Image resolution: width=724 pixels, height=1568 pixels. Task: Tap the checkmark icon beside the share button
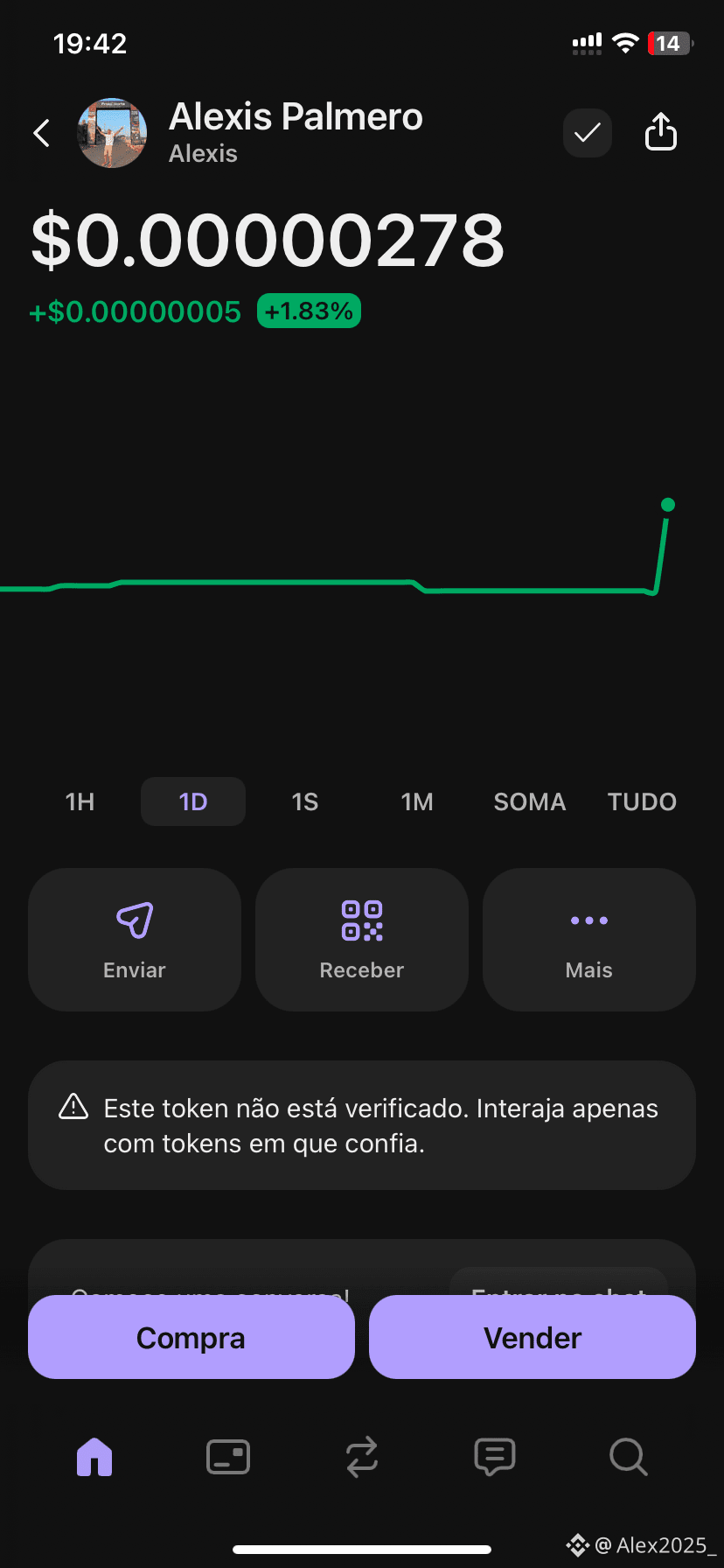click(587, 133)
